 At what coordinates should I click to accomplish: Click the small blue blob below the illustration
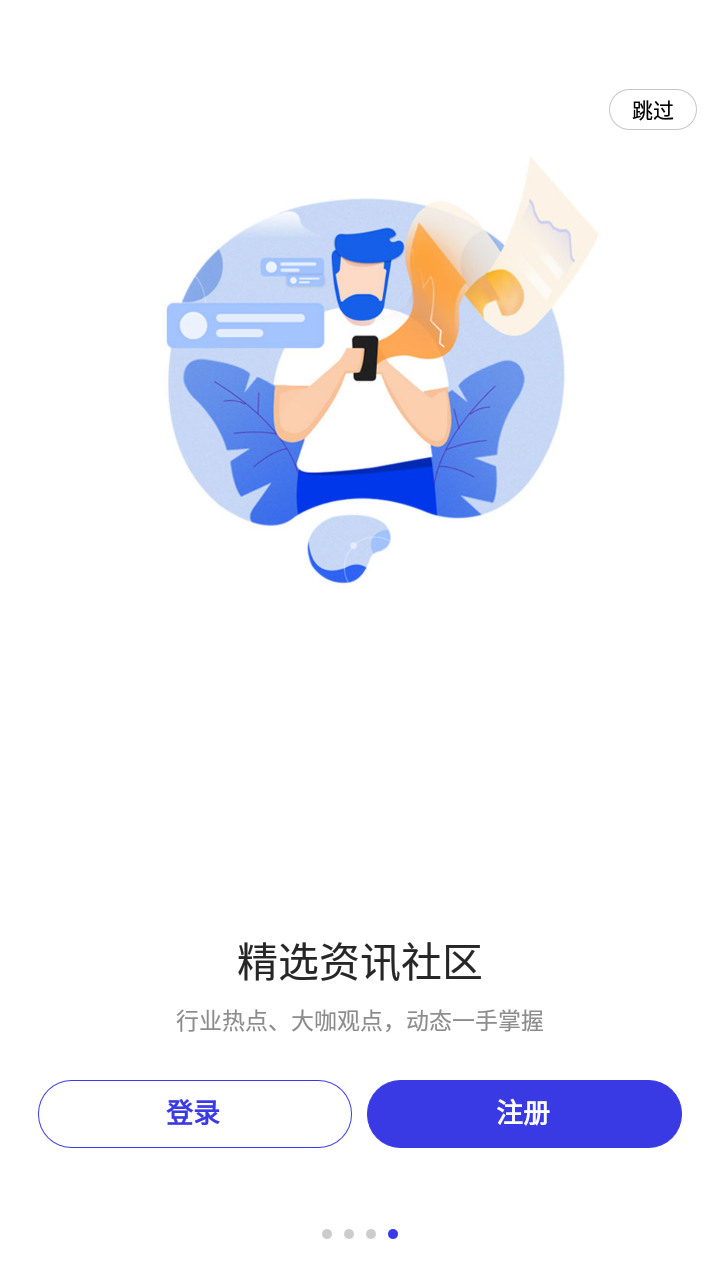click(348, 548)
